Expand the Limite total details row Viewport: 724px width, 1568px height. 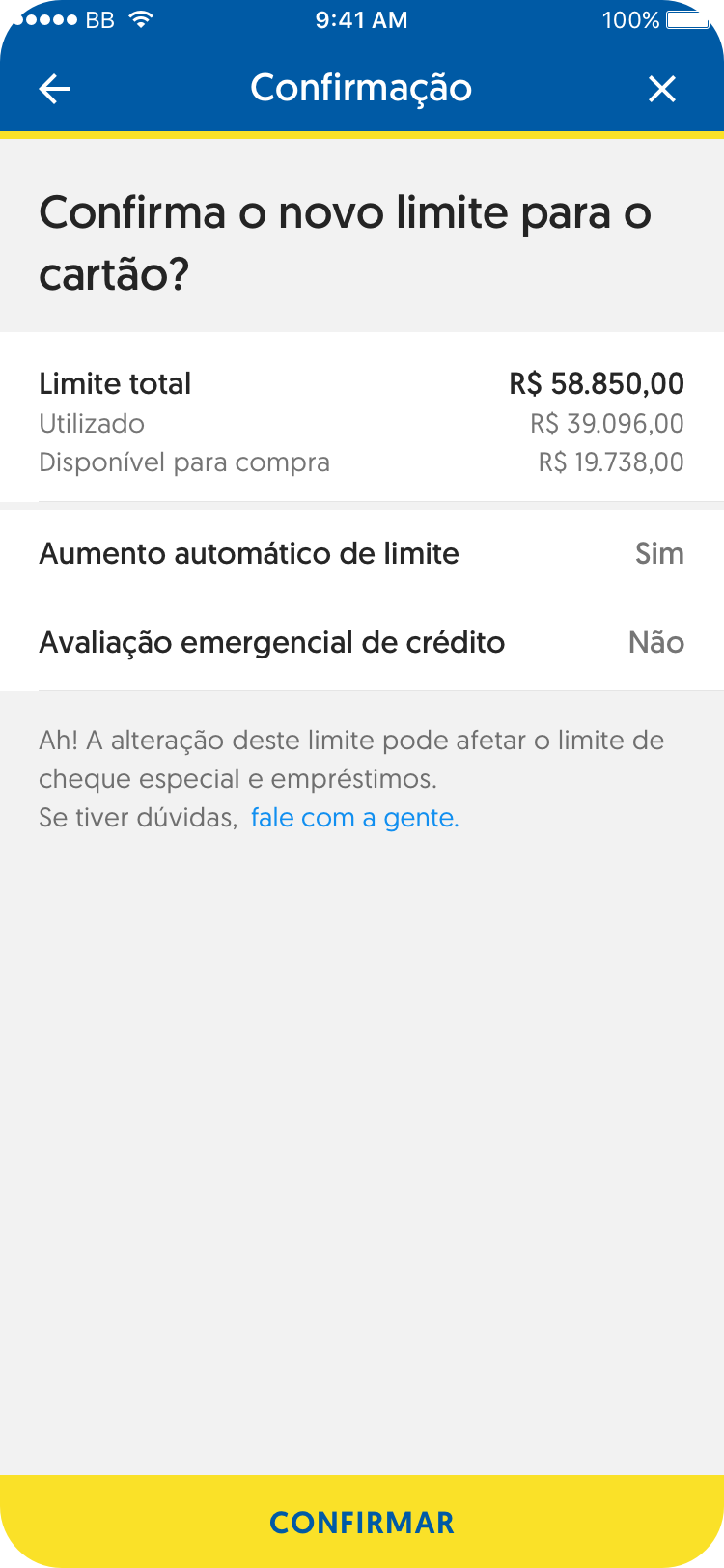click(x=115, y=383)
